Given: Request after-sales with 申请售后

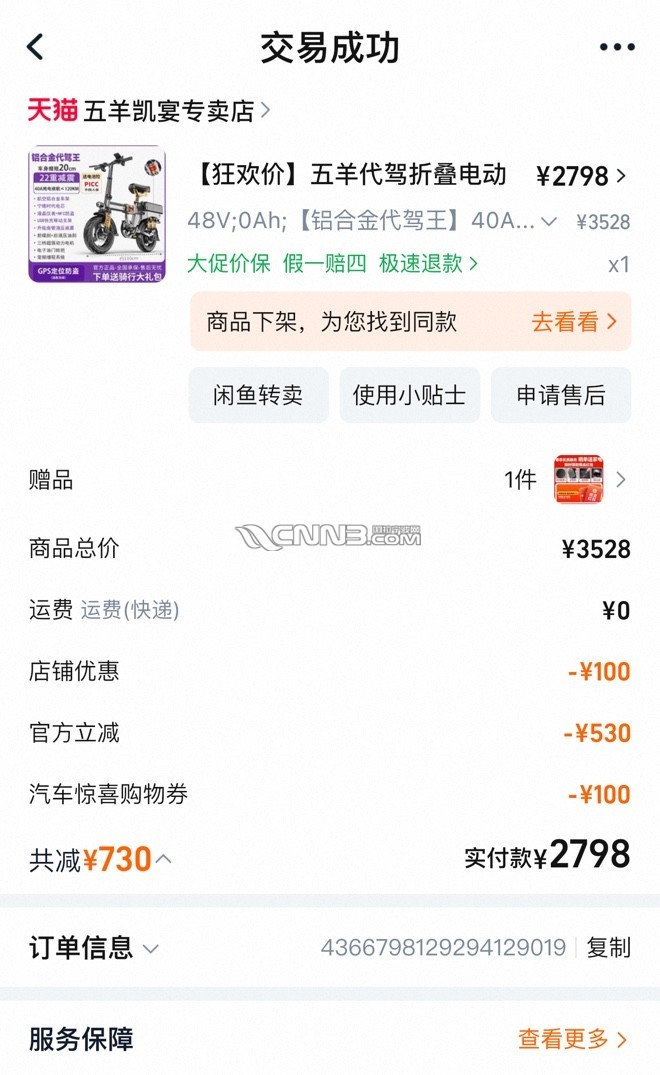Looking at the screenshot, I should (560, 395).
